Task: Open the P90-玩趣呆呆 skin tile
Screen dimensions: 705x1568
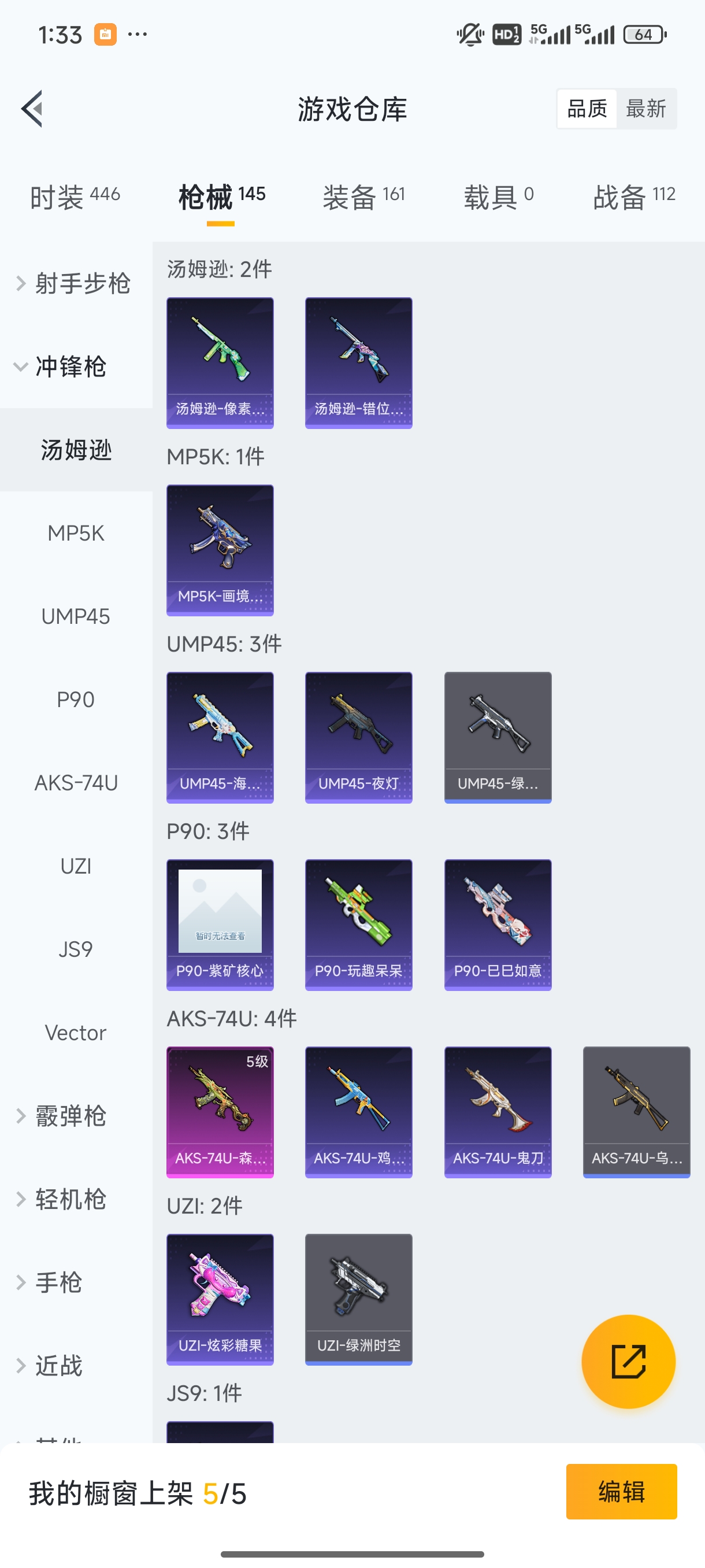Action: pos(358,924)
